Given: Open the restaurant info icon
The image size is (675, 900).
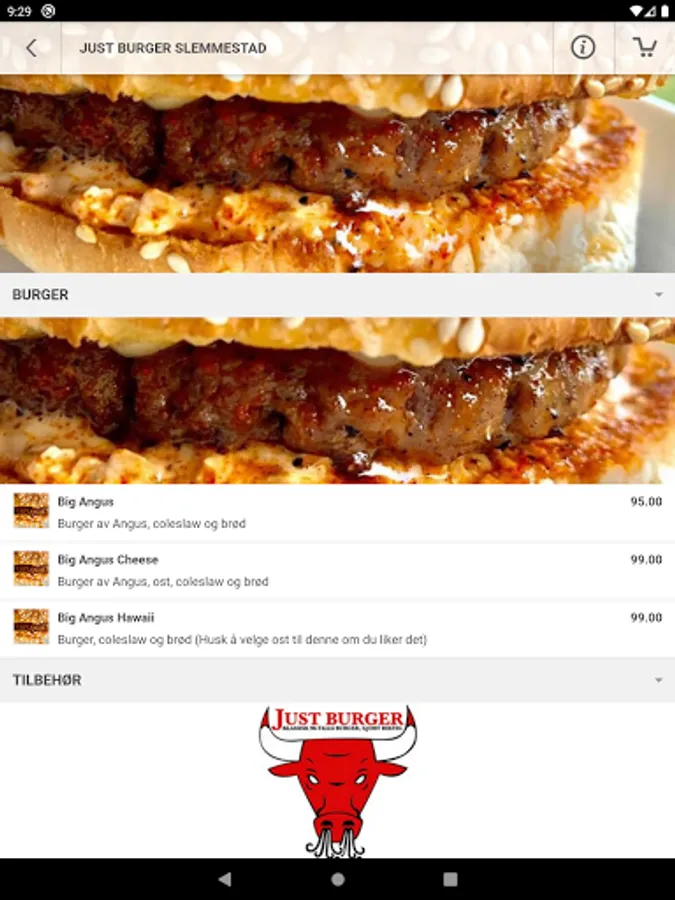Looking at the screenshot, I should [x=582, y=48].
